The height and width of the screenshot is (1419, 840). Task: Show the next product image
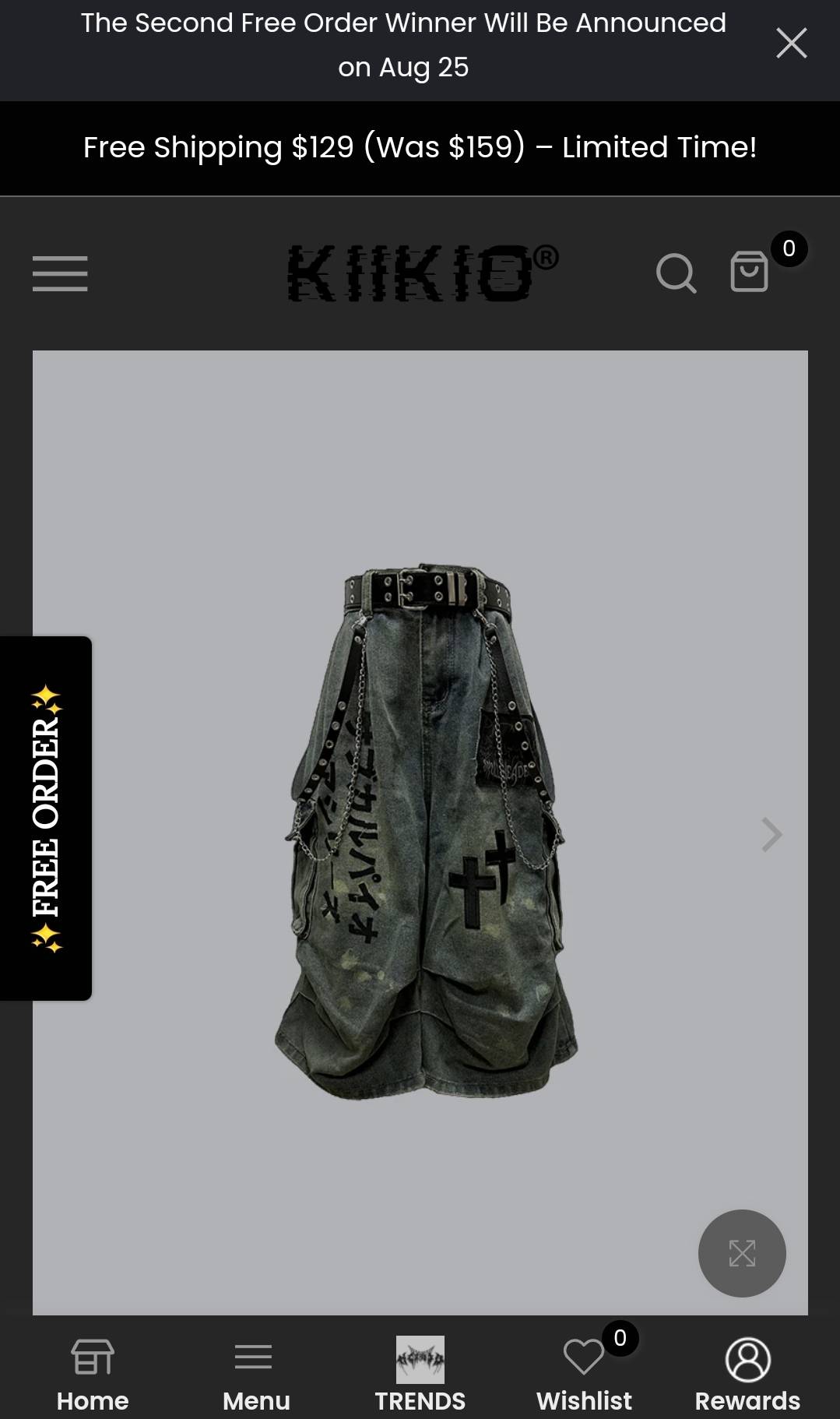(771, 835)
